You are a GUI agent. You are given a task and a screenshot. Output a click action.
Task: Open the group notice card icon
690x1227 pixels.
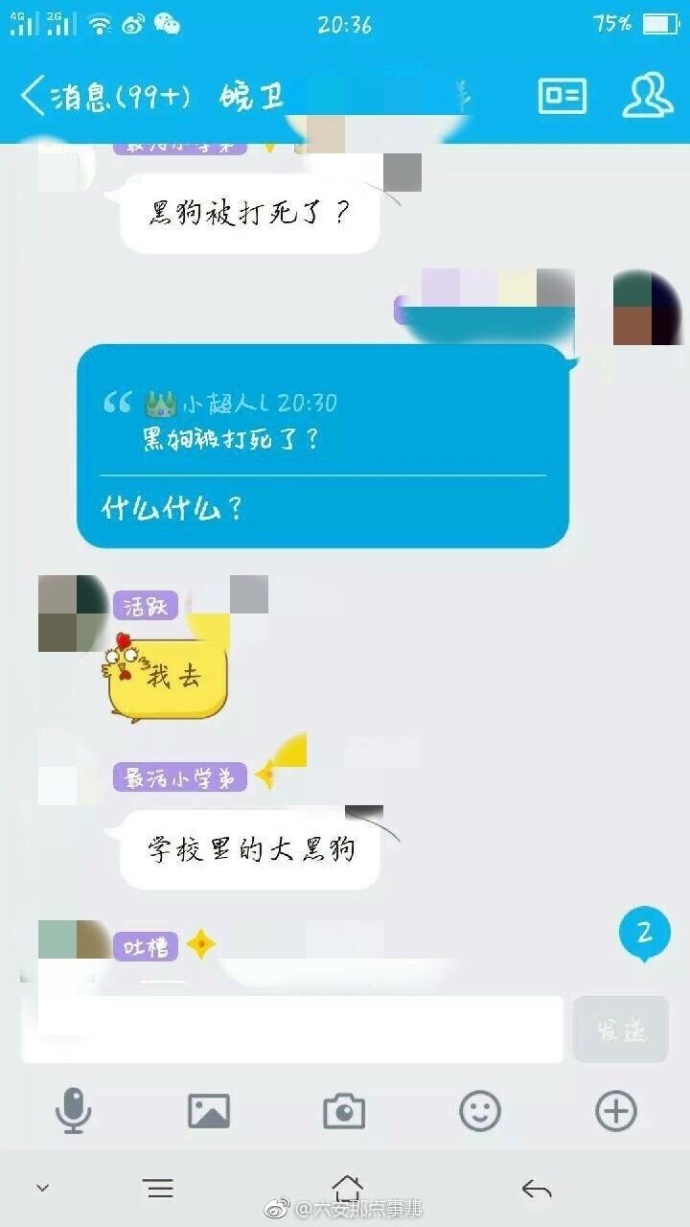pos(562,96)
